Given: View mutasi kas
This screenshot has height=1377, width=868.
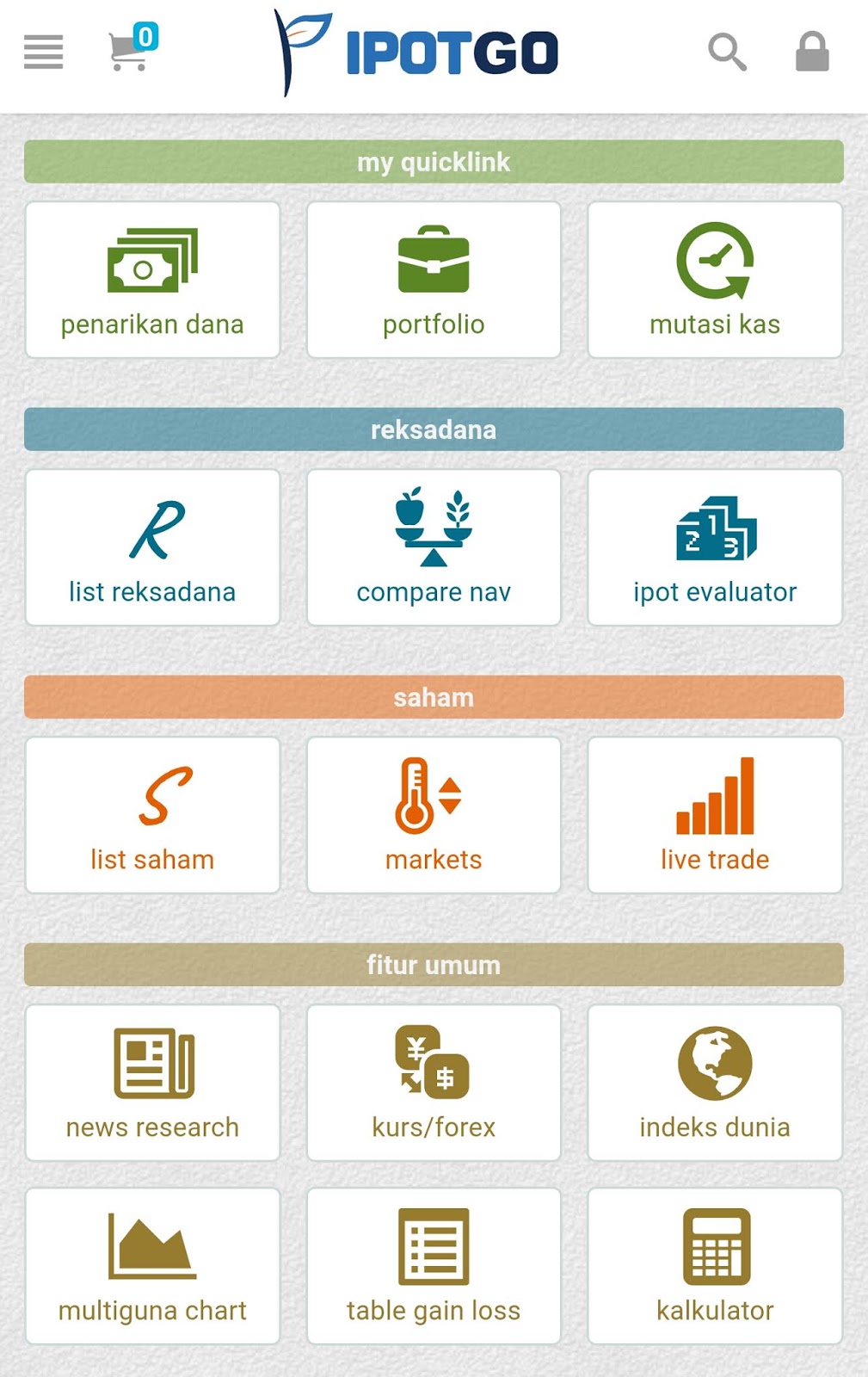Looking at the screenshot, I should coord(714,281).
